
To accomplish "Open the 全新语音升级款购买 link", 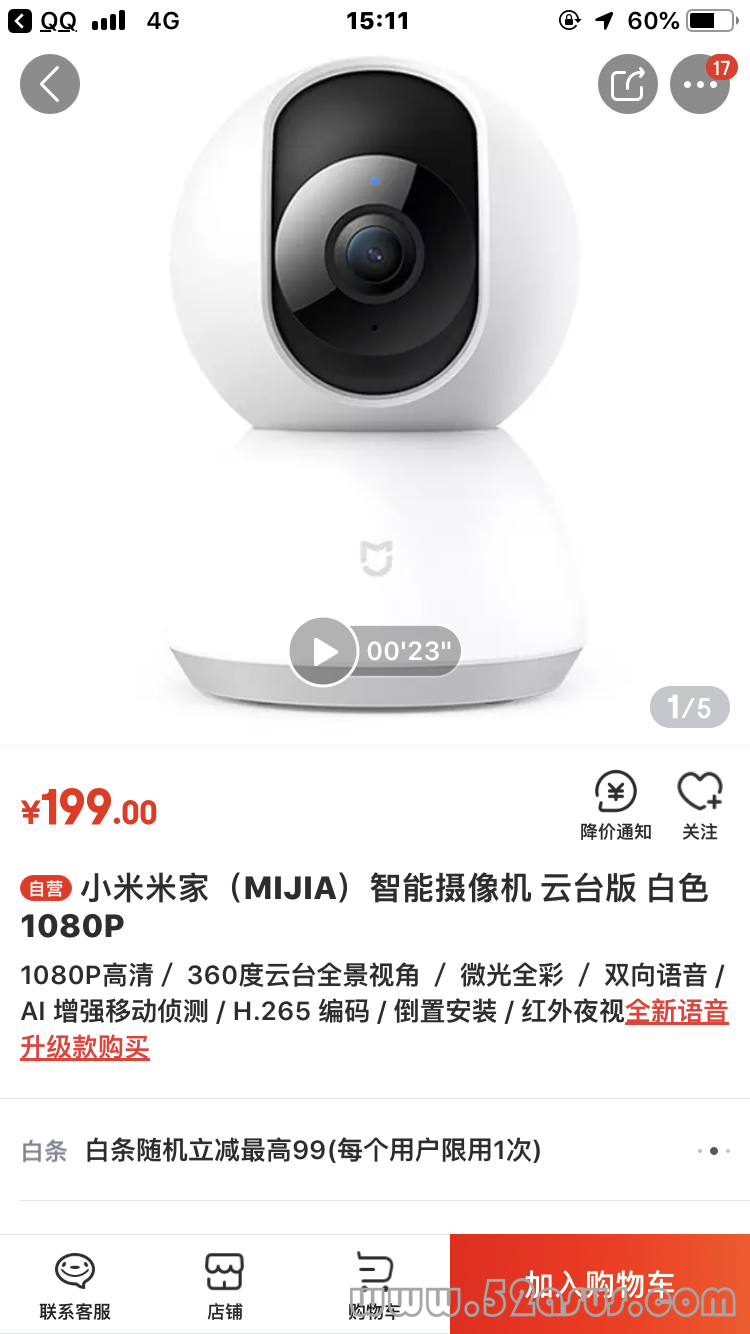I will tap(676, 1012).
